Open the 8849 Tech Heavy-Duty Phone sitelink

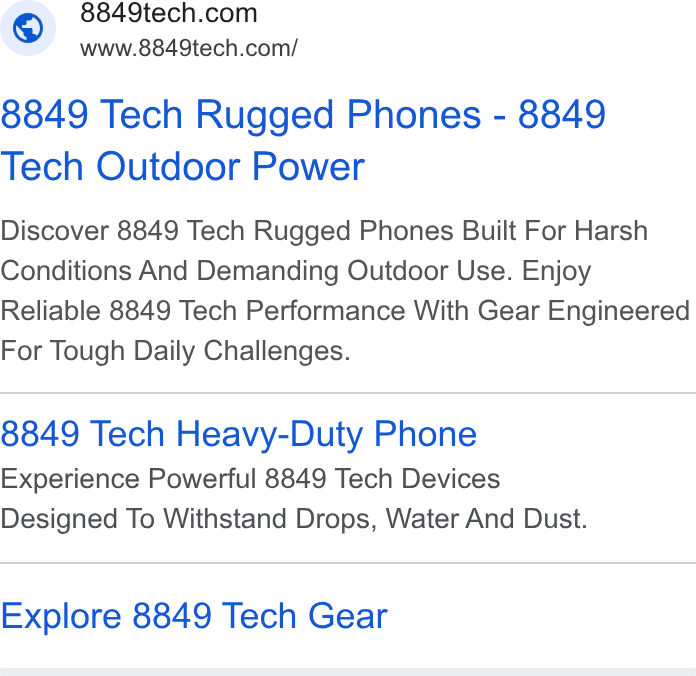point(239,434)
